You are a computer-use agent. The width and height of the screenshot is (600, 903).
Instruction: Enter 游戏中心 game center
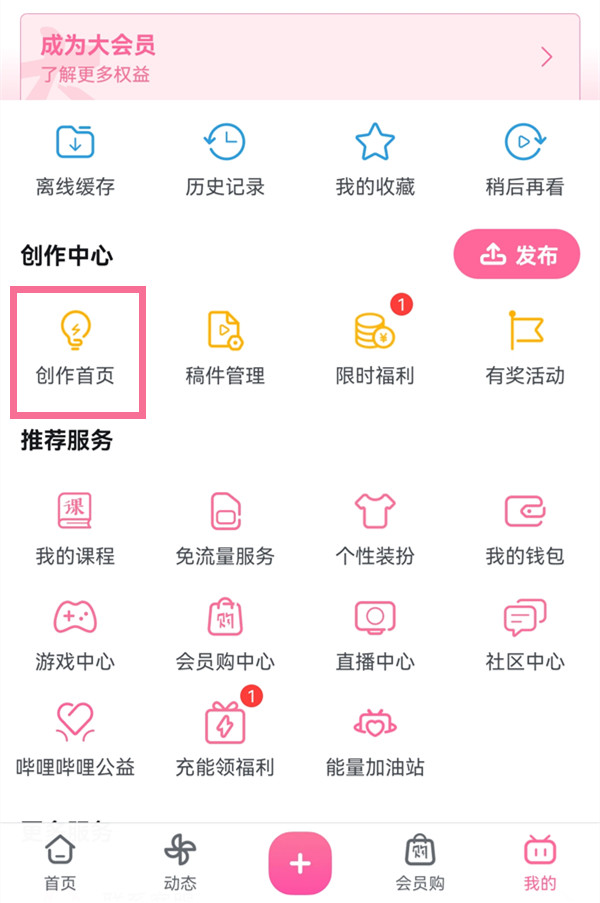coord(75,635)
